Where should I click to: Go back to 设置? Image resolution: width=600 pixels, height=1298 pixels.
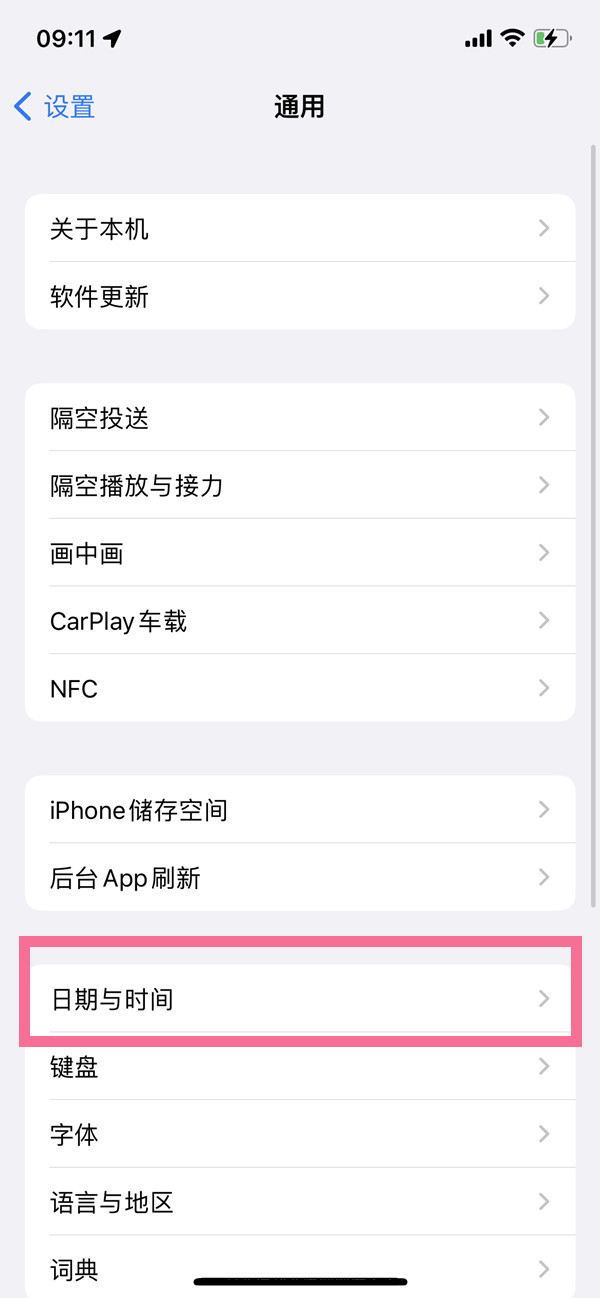coord(55,106)
